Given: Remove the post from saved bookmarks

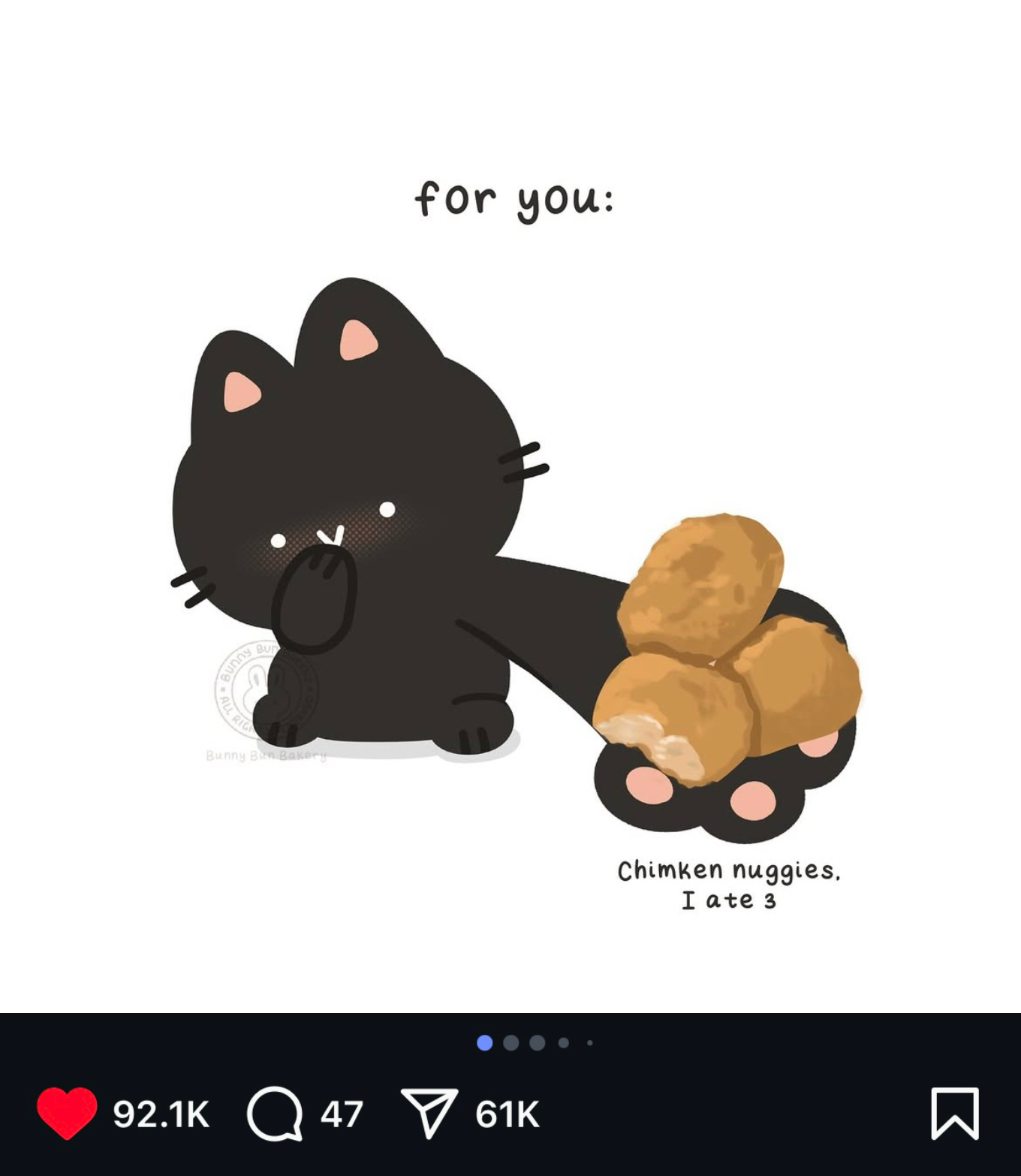Looking at the screenshot, I should pyautogui.click(x=955, y=1113).
